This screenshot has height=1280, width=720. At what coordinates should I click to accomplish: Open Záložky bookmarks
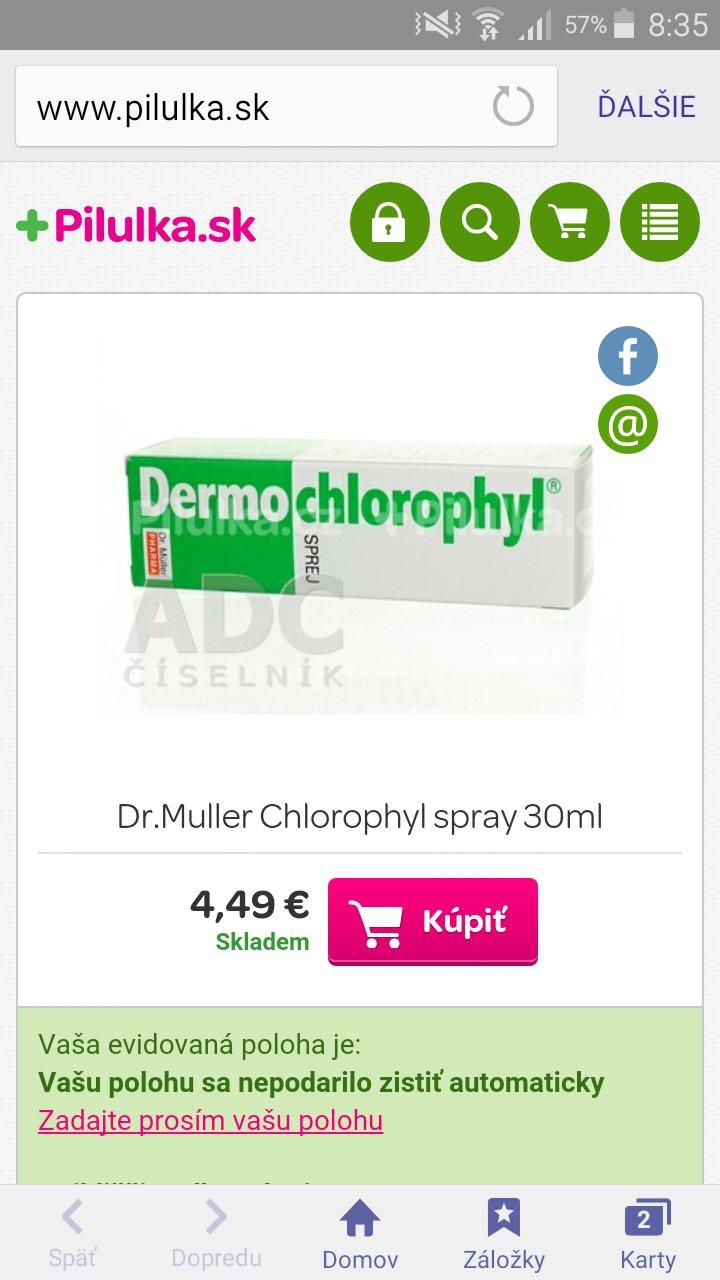(x=504, y=1233)
